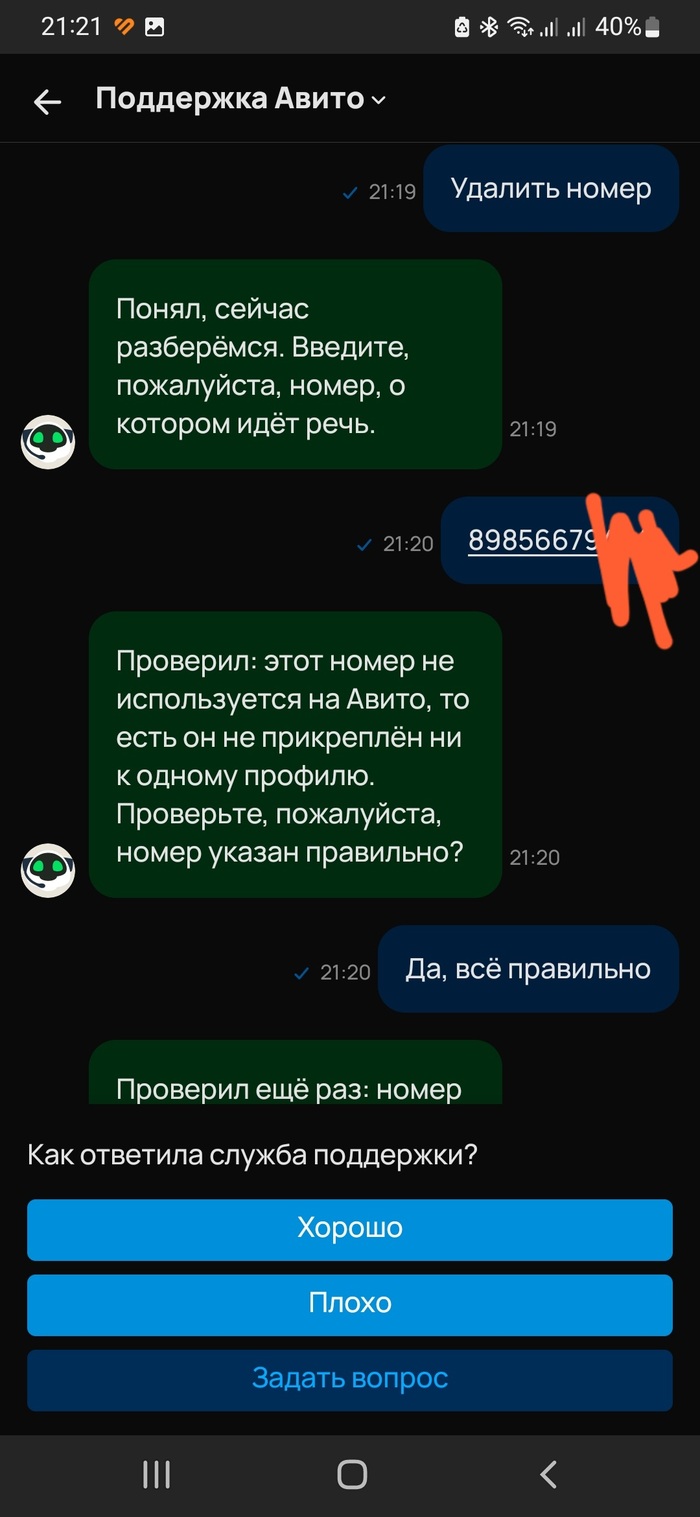Rate the support answer as Плохо
Viewport: 700px width, 1517px height.
point(349,1304)
